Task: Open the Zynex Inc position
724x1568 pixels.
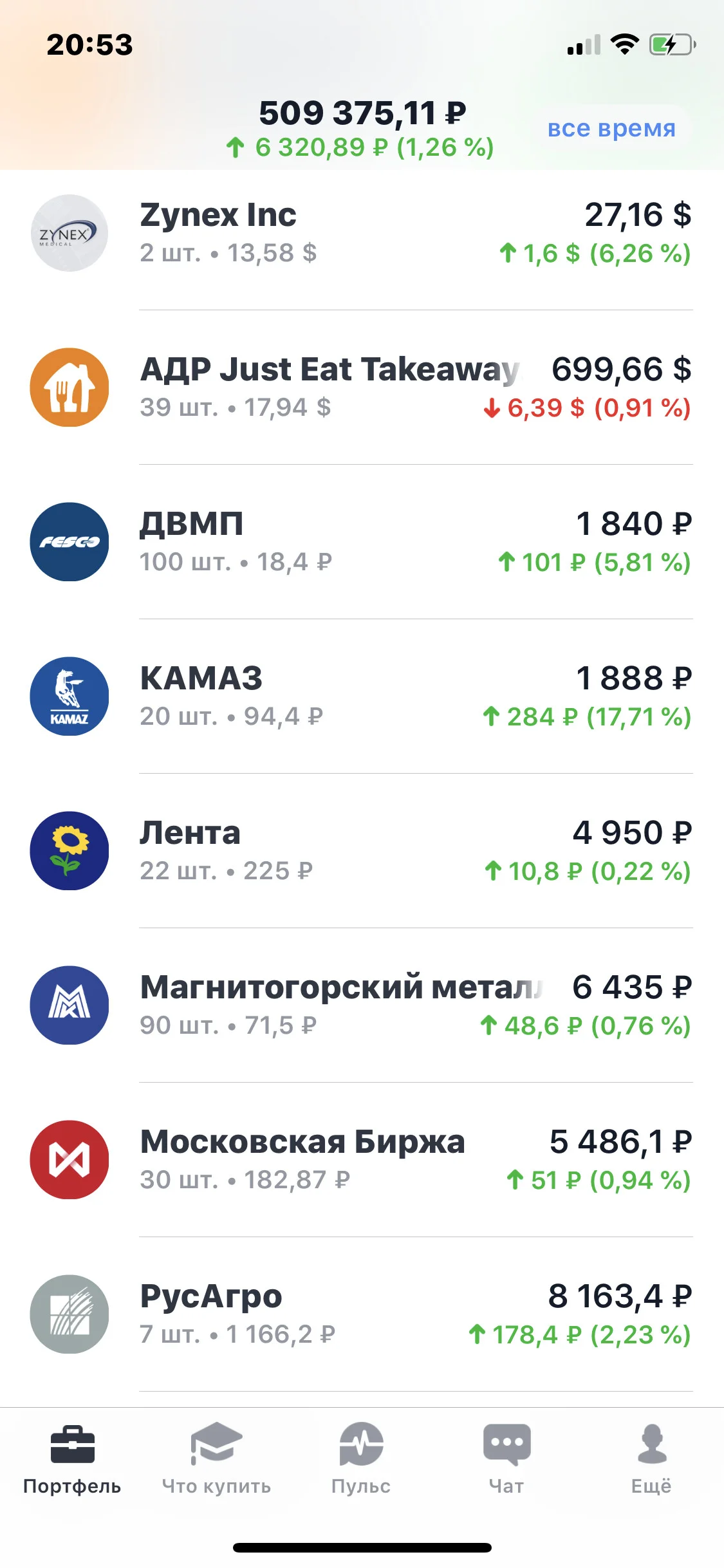Action: tap(362, 233)
